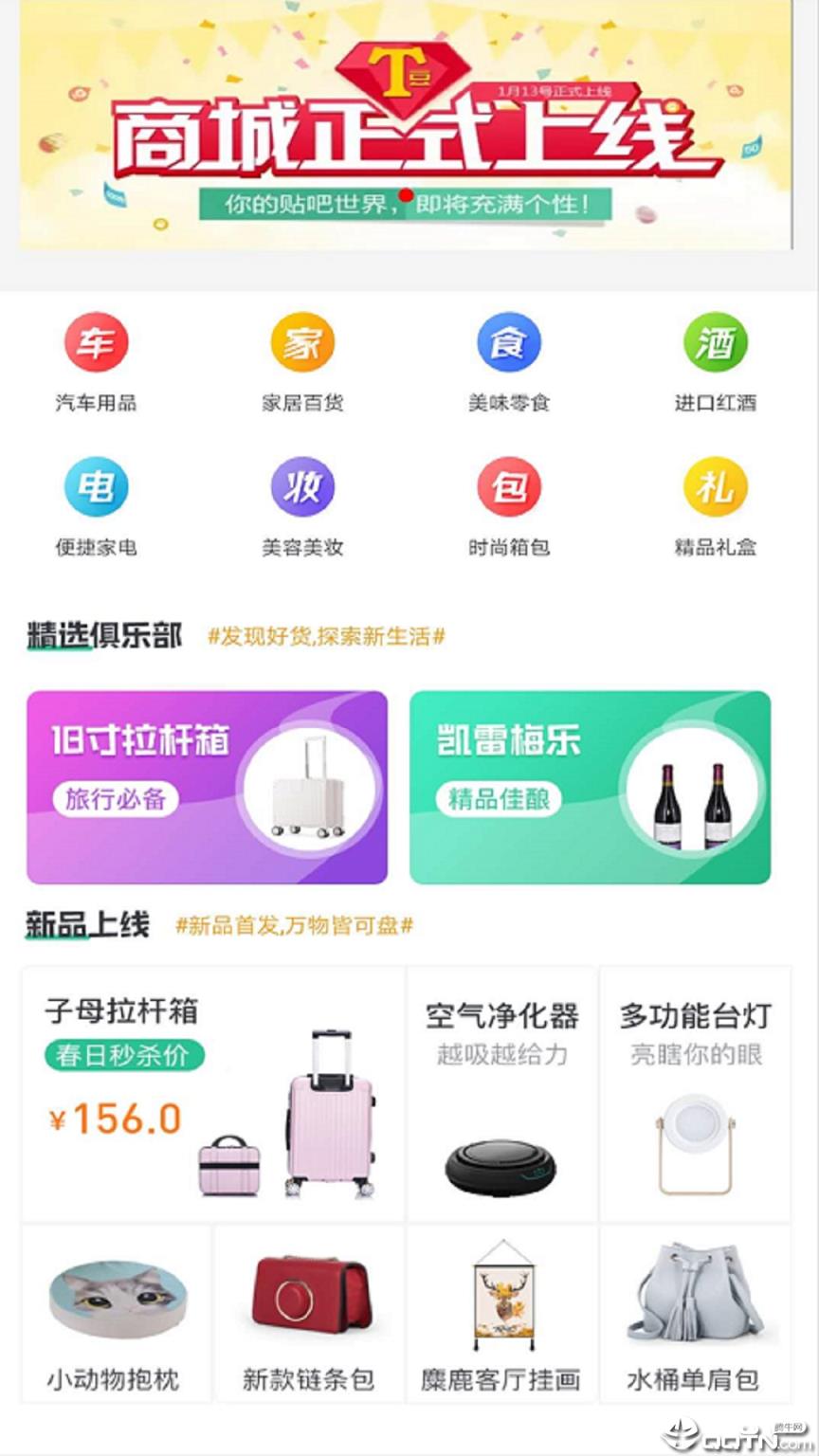Browse the 进口红酒 imported wine category
The width and height of the screenshot is (819, 1456).
[x=716, y=360]
